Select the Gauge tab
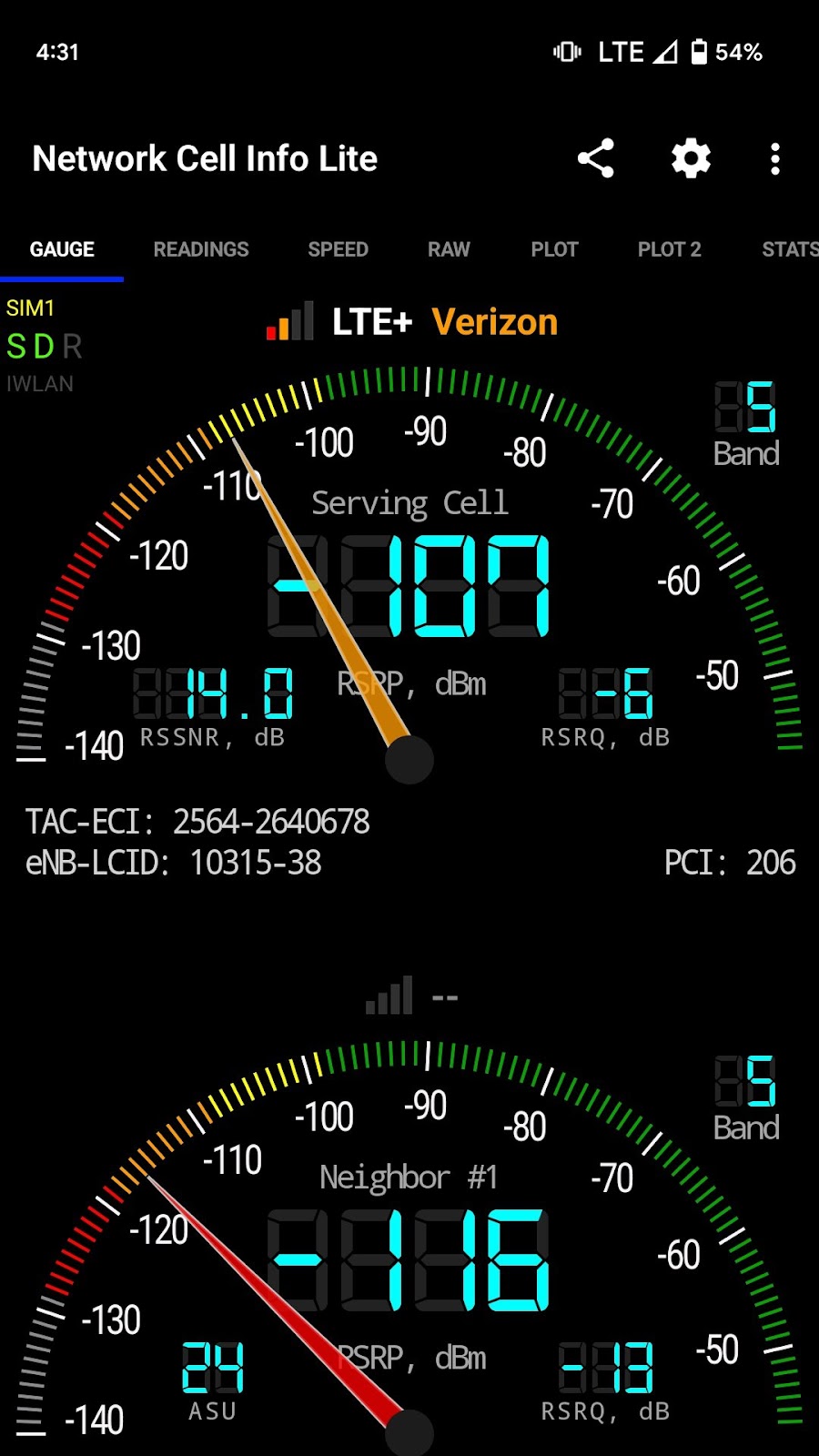819x1456 pixels. click(62, 249)
